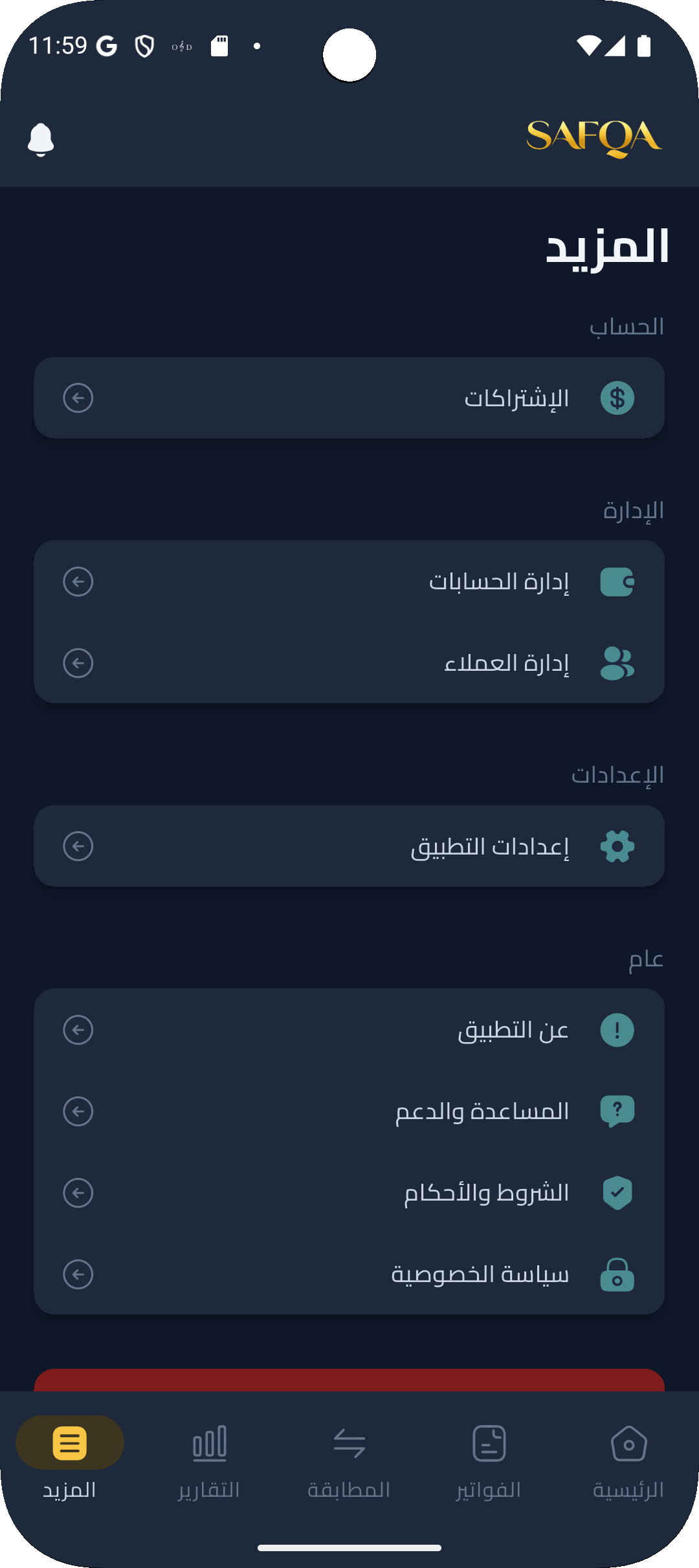Select the lock icon beside سياسة الخصوصية

(x=617, y=1274)
